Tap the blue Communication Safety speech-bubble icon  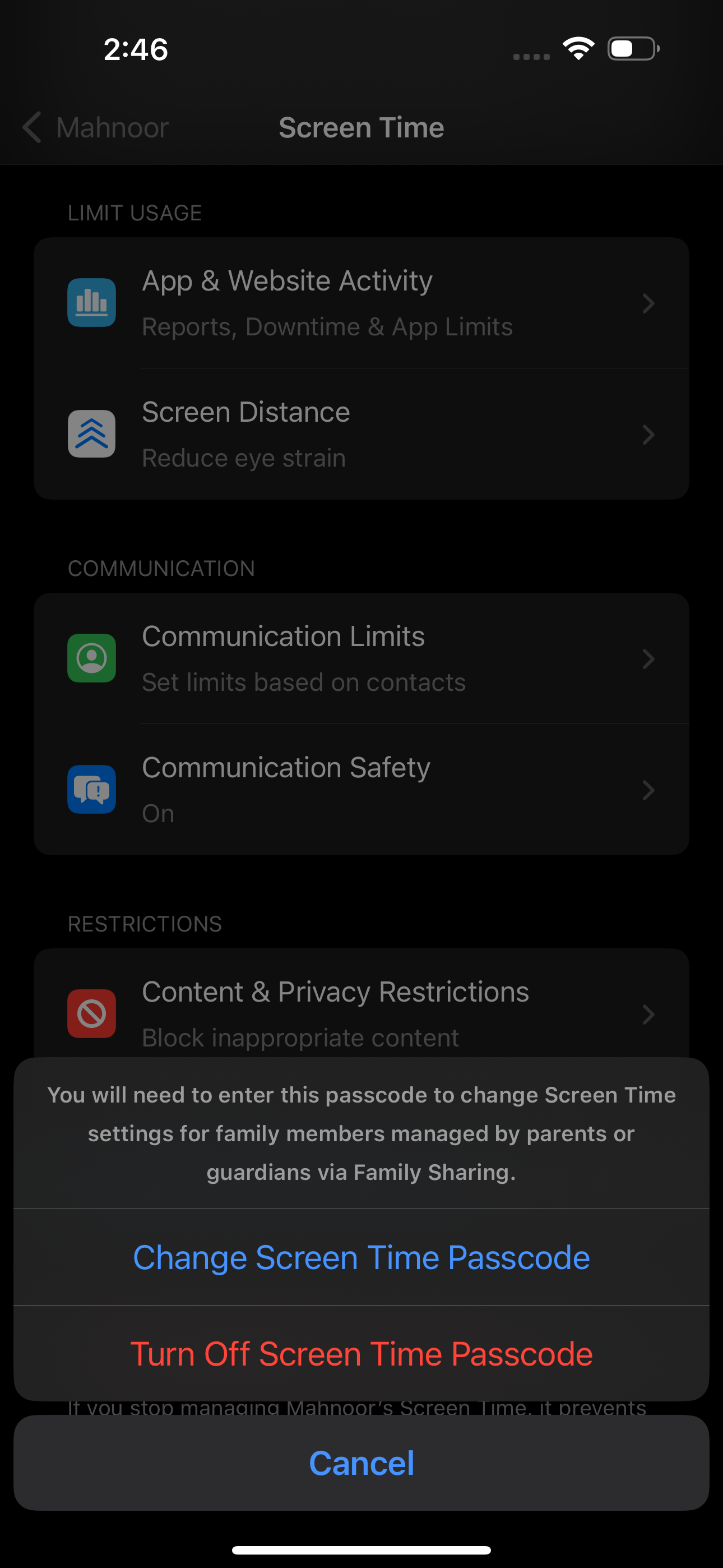click(91, 790)
